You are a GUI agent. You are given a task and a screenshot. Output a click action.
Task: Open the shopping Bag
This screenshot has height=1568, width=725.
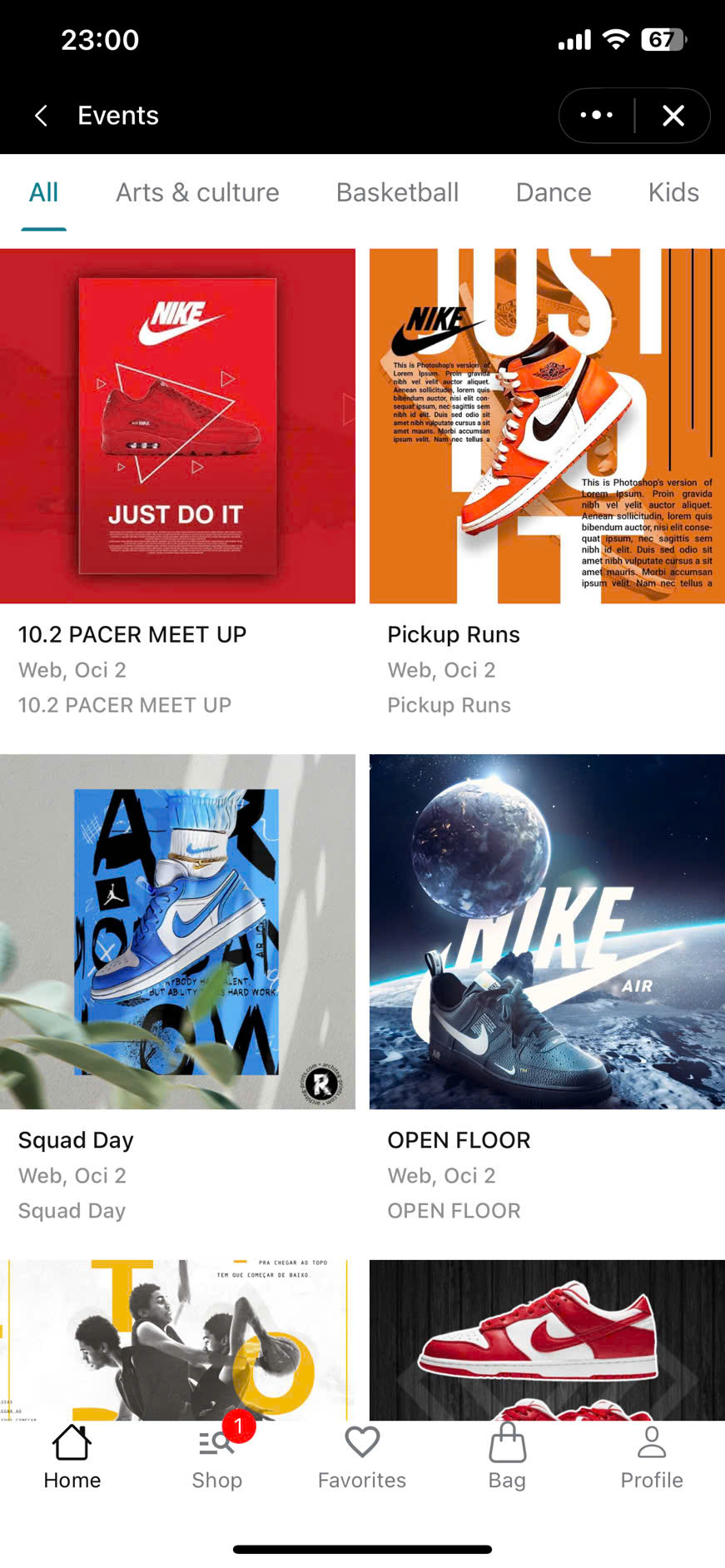click(507, 1457)
